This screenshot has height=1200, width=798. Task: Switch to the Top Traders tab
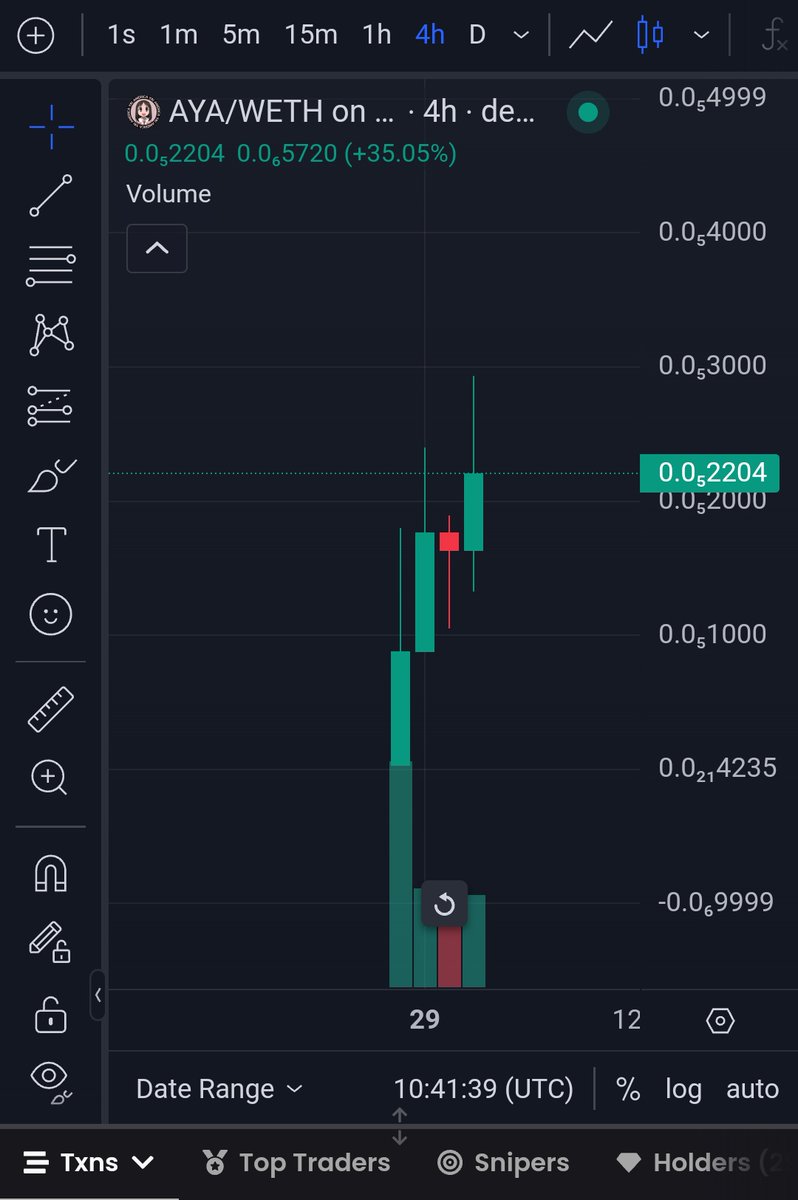[296, 1163]
